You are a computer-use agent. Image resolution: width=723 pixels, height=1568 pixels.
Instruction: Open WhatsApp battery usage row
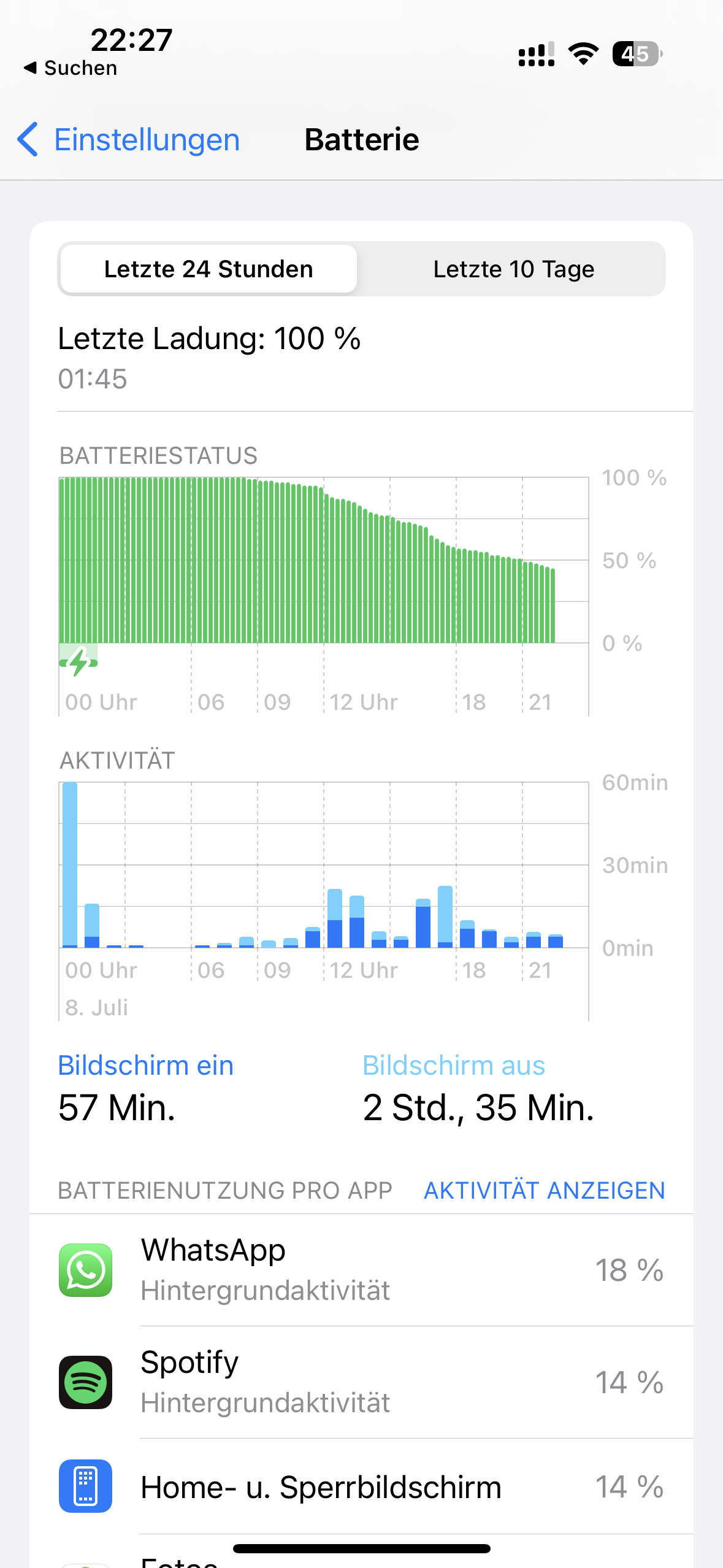coord(361,1270)
